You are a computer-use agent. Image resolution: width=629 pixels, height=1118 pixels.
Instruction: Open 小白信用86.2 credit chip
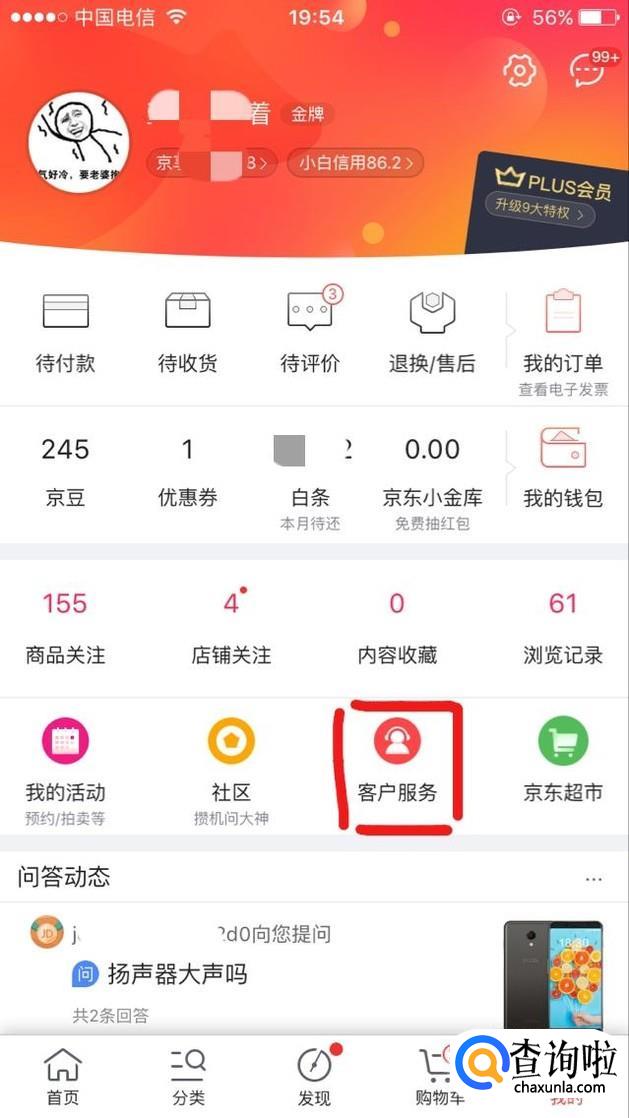355,162
